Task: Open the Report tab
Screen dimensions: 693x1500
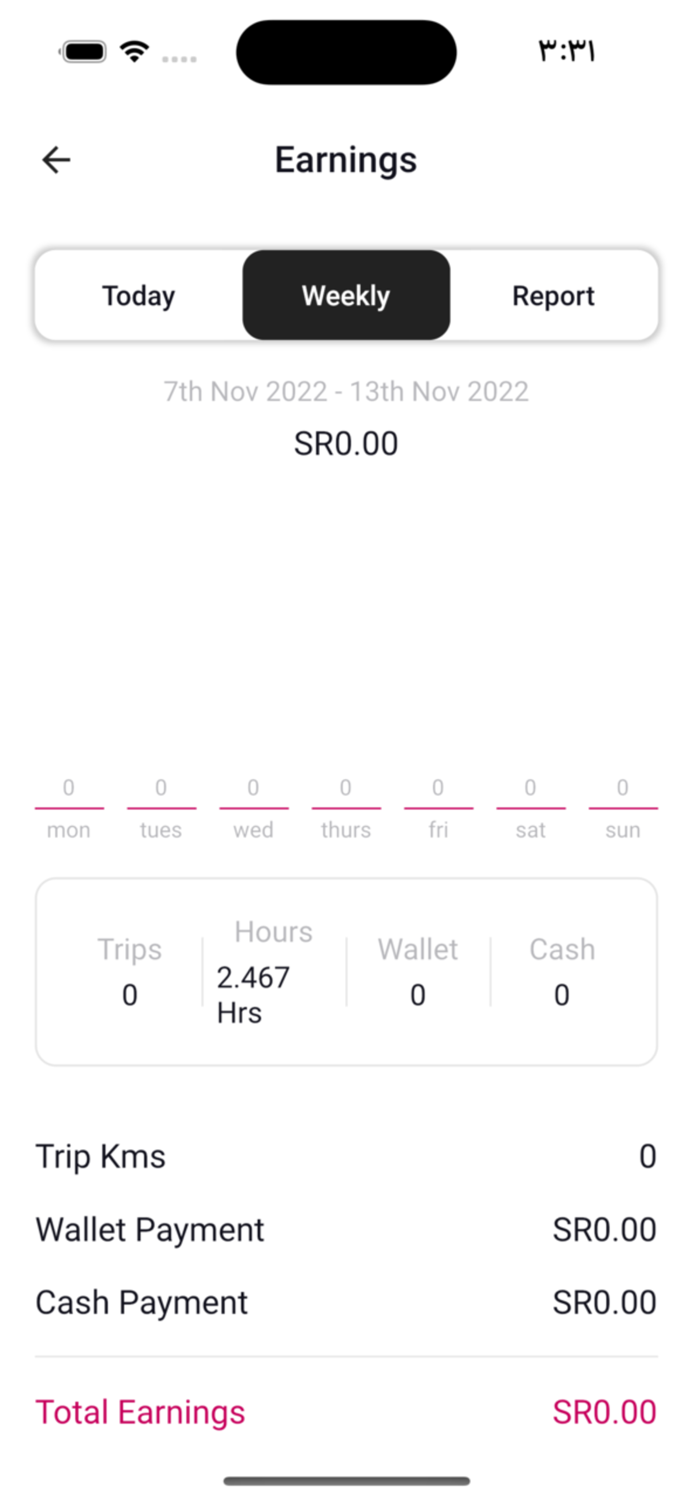Action: (x=553, y=296)
